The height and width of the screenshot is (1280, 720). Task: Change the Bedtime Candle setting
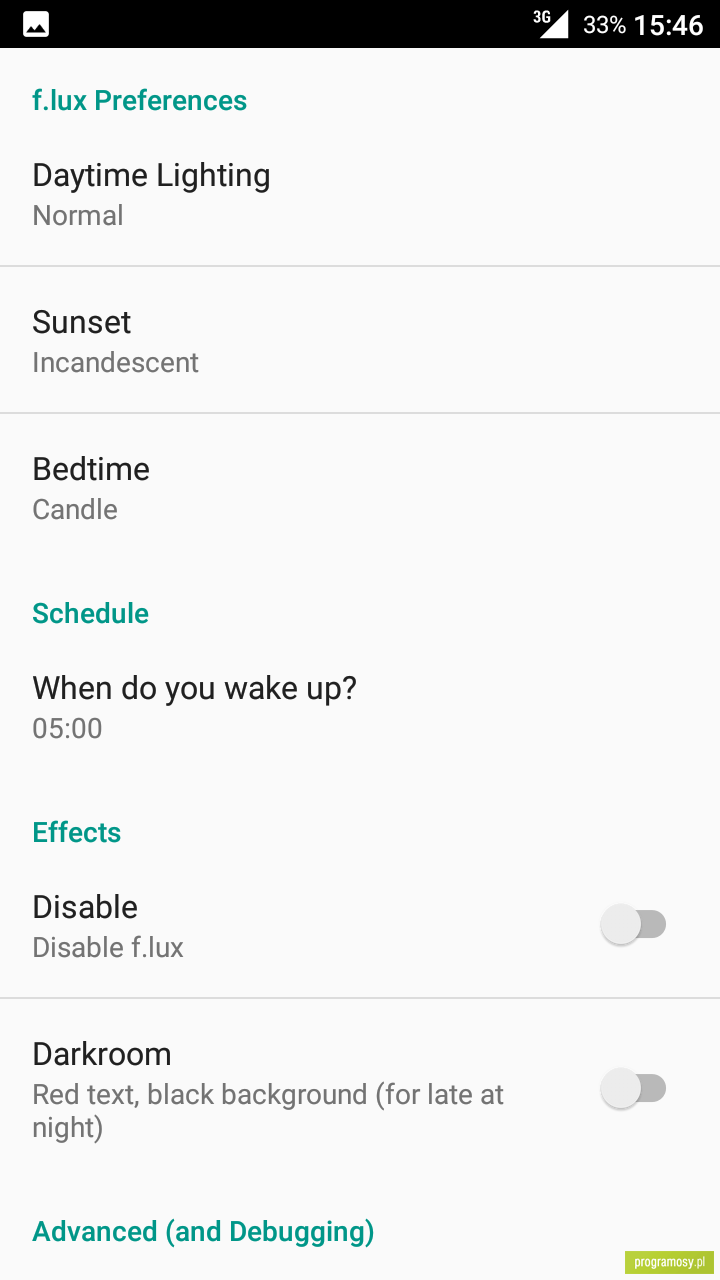tap(360, 487)
